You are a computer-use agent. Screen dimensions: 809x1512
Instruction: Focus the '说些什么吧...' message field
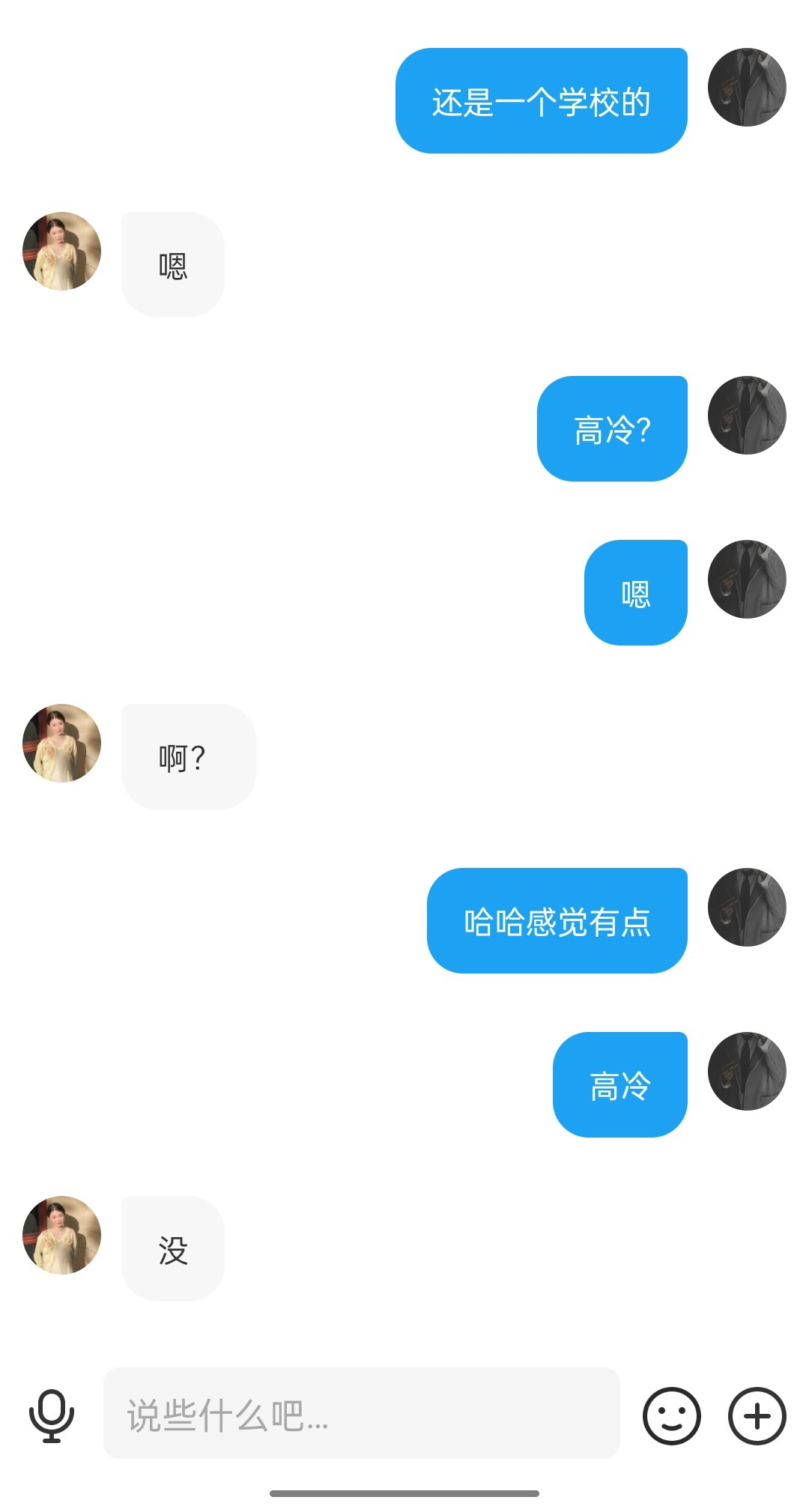[361, 1414]
